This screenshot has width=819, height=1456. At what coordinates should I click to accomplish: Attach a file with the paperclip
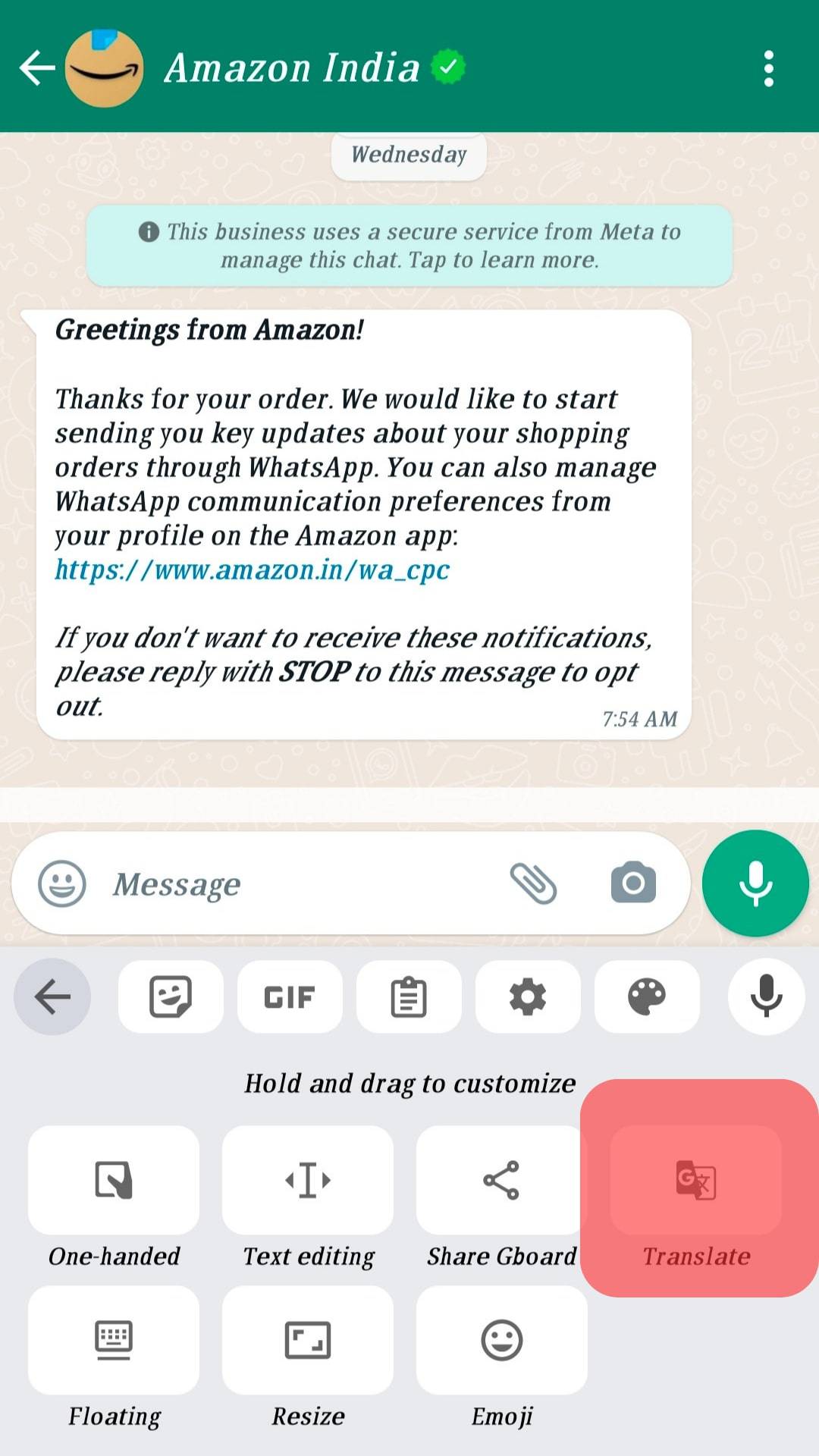533,883
